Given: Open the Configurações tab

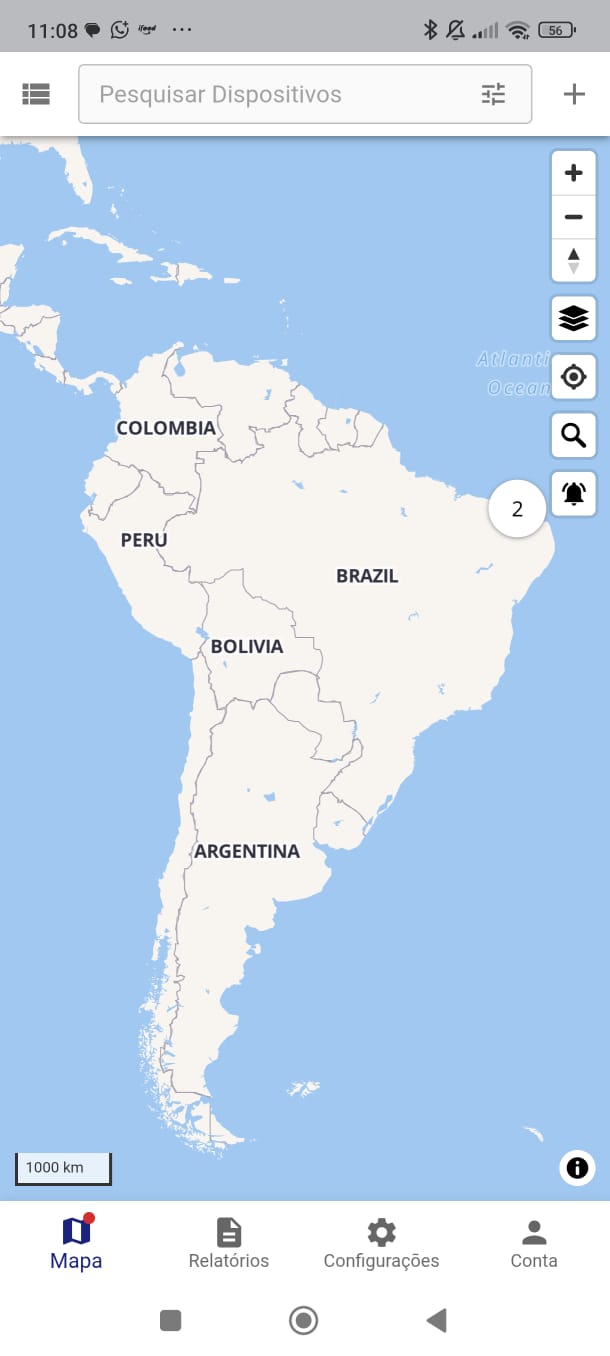Looking at the screenshot, I should (381, 1243).
